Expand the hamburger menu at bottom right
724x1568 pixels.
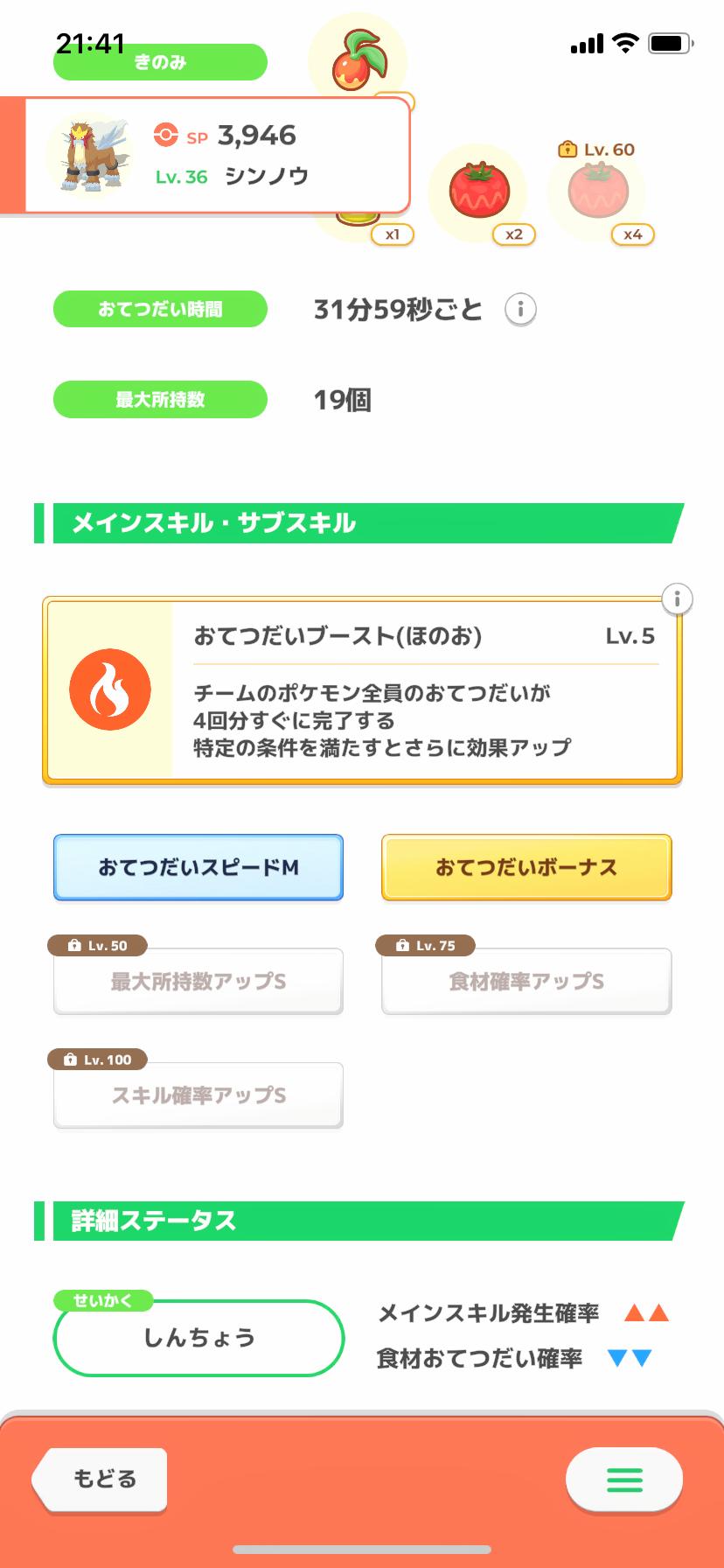pos(623,1479)
